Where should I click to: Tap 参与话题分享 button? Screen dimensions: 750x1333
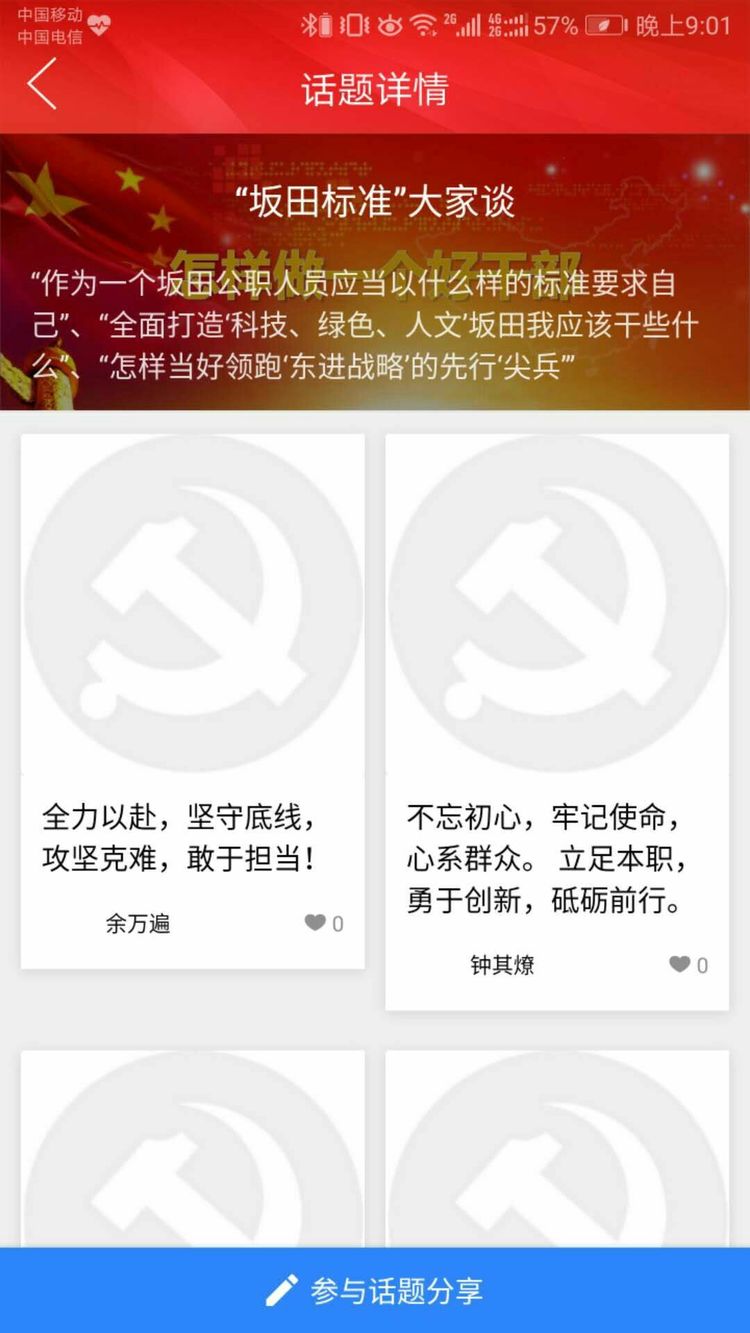coord(375,1290)
